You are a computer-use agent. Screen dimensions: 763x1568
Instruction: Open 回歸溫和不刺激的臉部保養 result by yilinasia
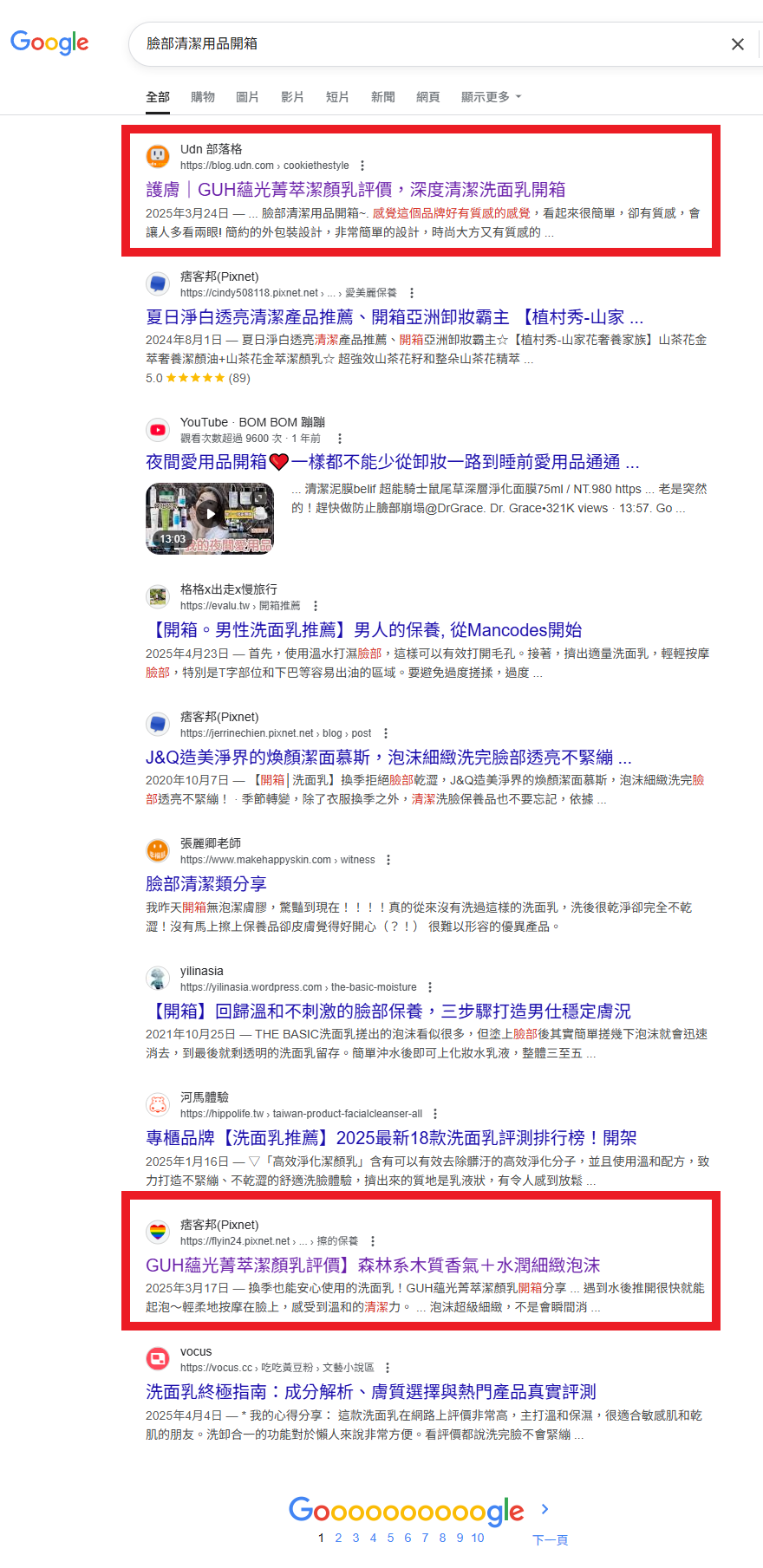point(388,1012)
